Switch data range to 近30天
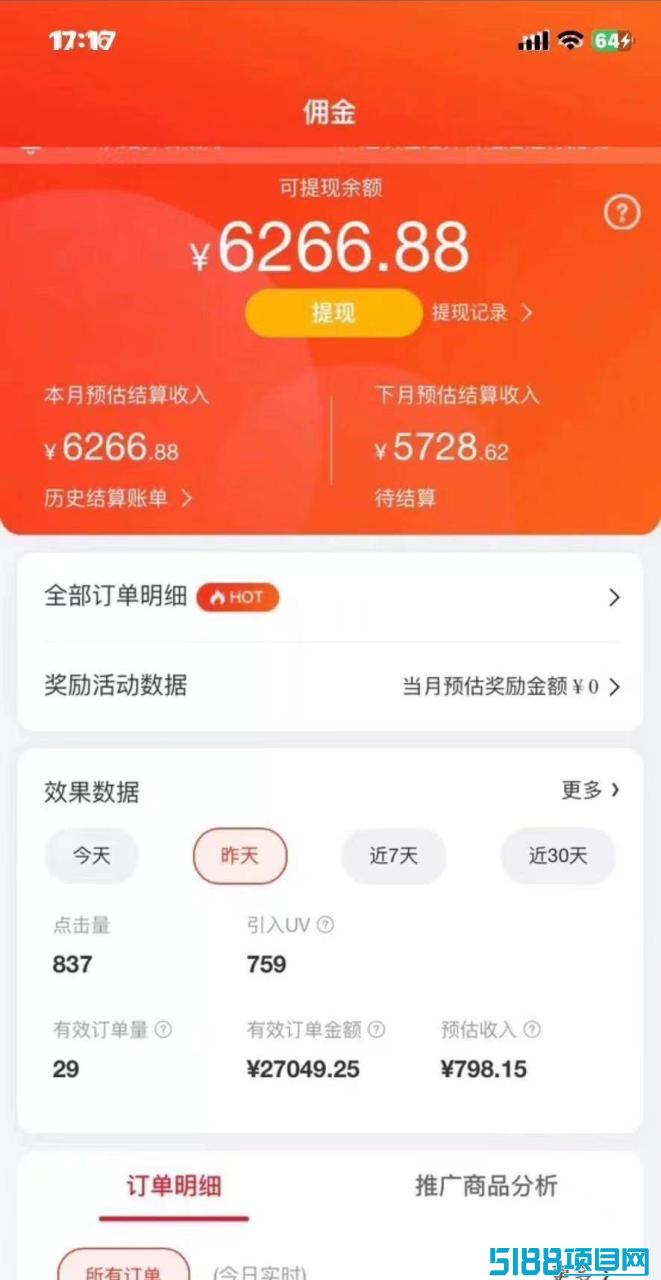The height and width of the screenshot is (1280, 661). pos(558,856)
